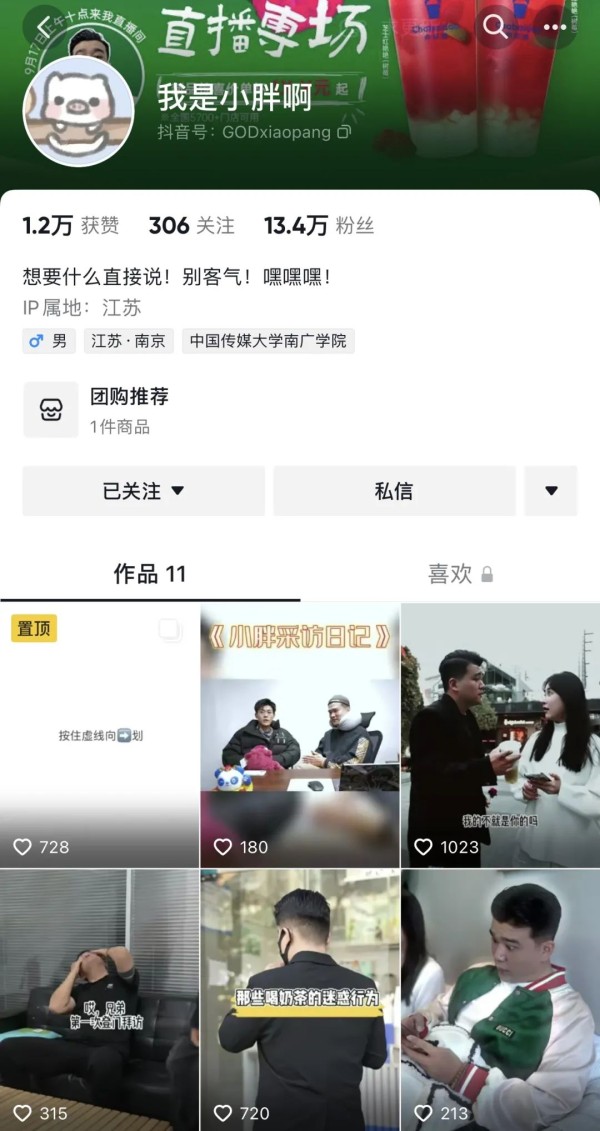Open the three-dot more options menu

(x=554, y=26)
